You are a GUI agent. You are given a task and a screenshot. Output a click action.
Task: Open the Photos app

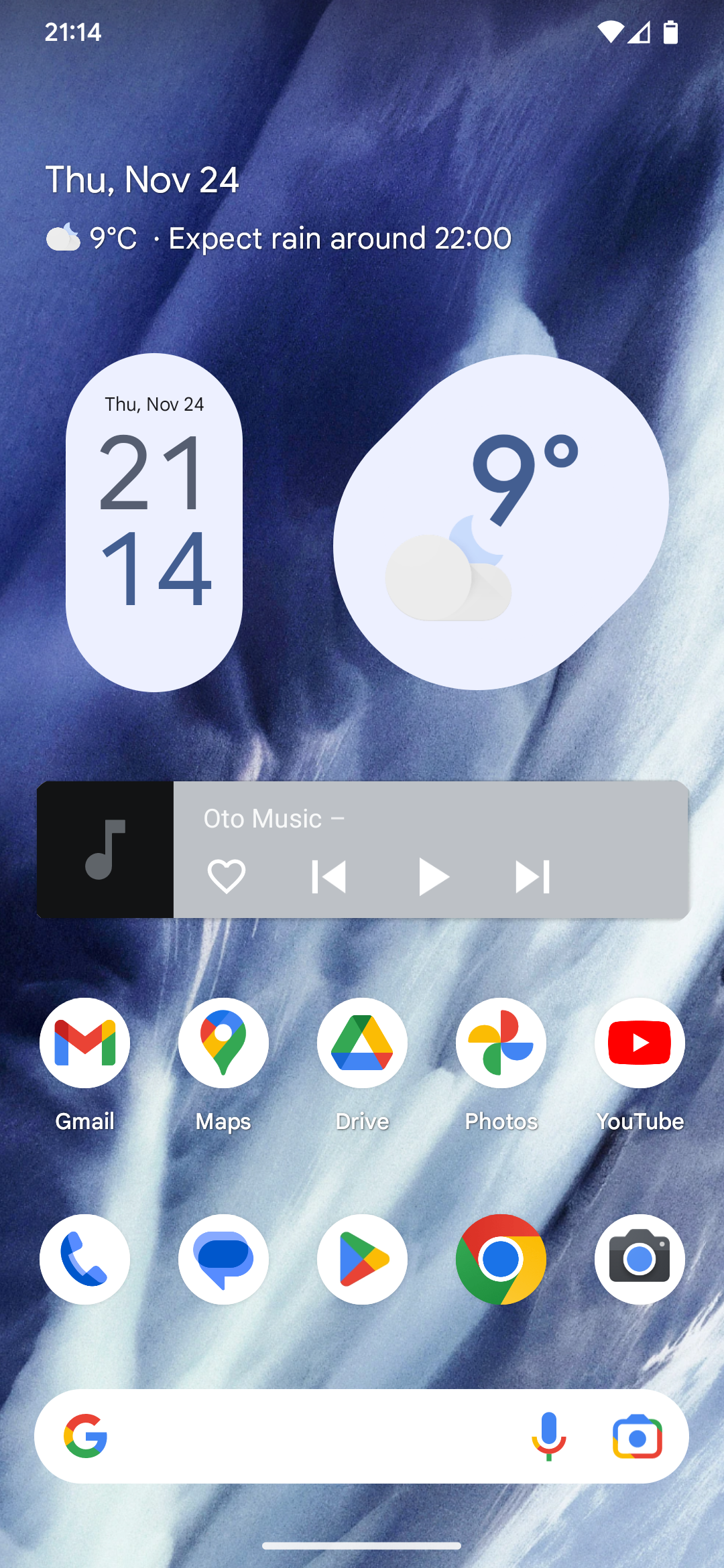[501, 1043]
